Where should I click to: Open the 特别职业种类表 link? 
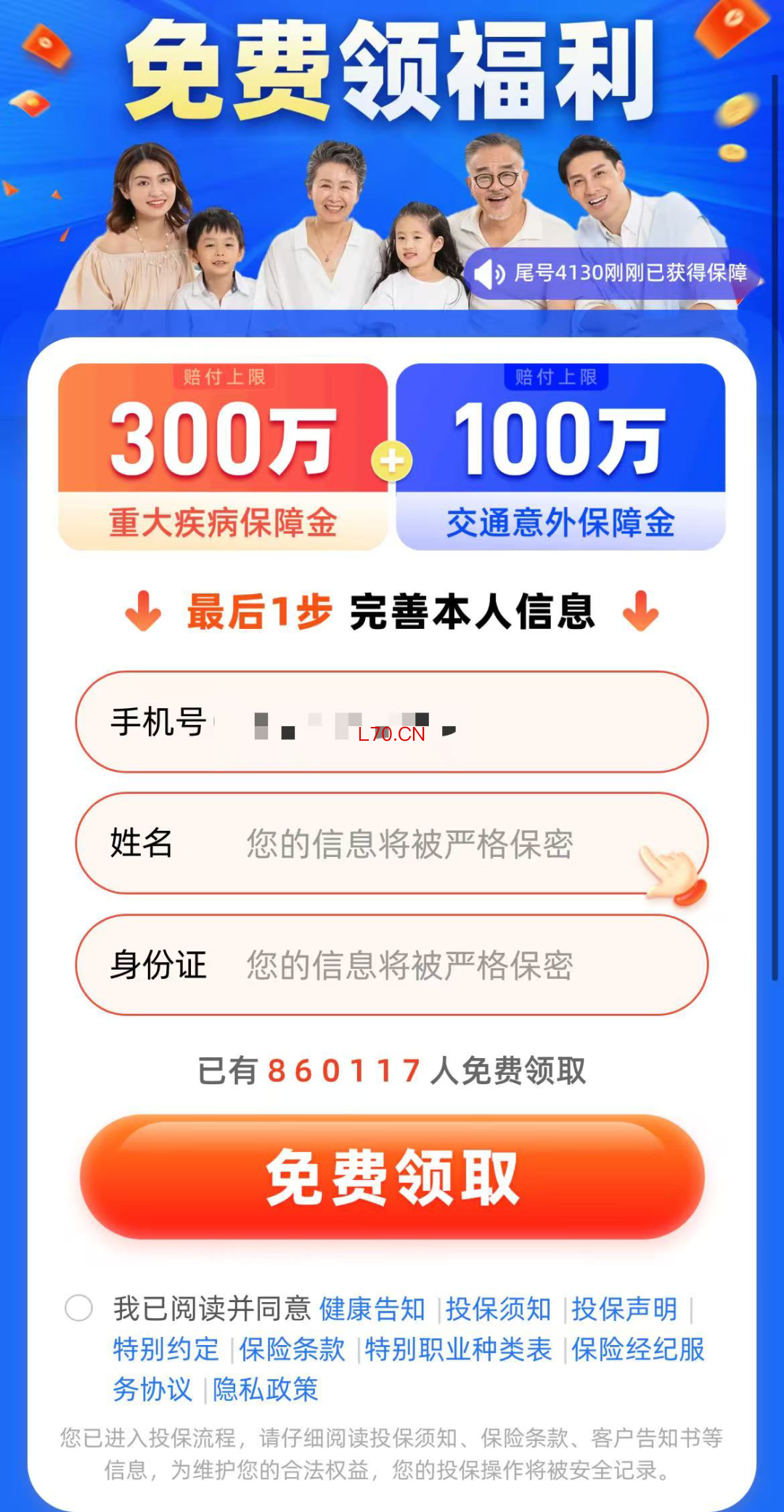[x=458, y=1349]
